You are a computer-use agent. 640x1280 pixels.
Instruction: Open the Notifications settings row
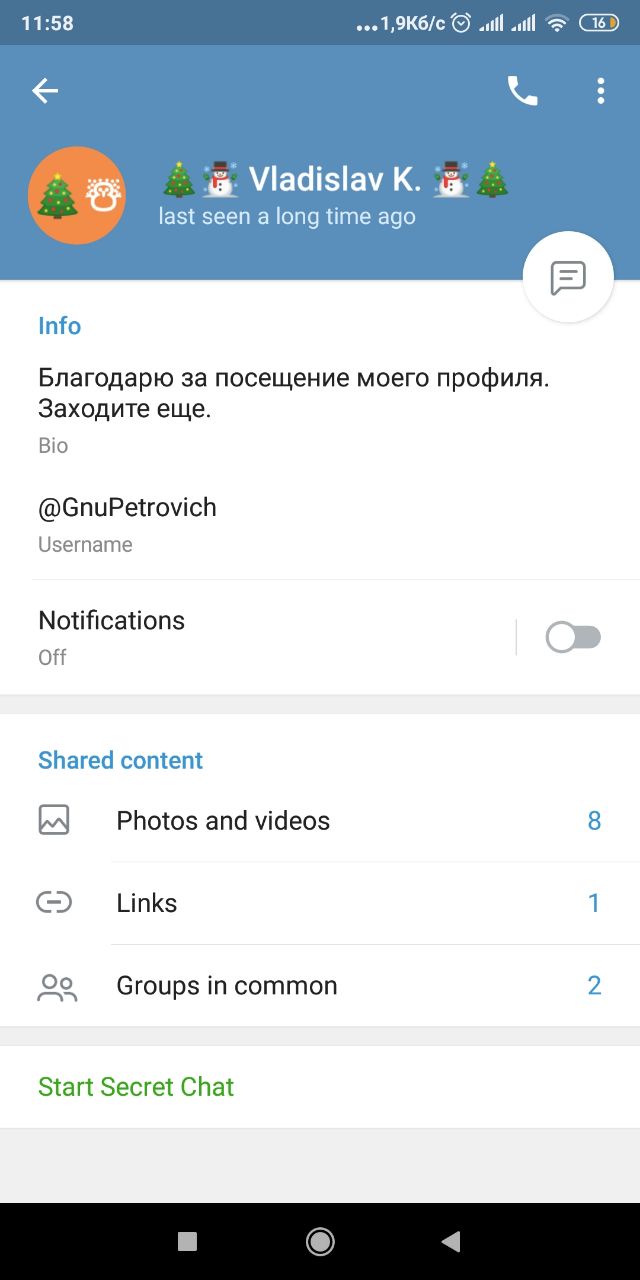pos(256,637)
